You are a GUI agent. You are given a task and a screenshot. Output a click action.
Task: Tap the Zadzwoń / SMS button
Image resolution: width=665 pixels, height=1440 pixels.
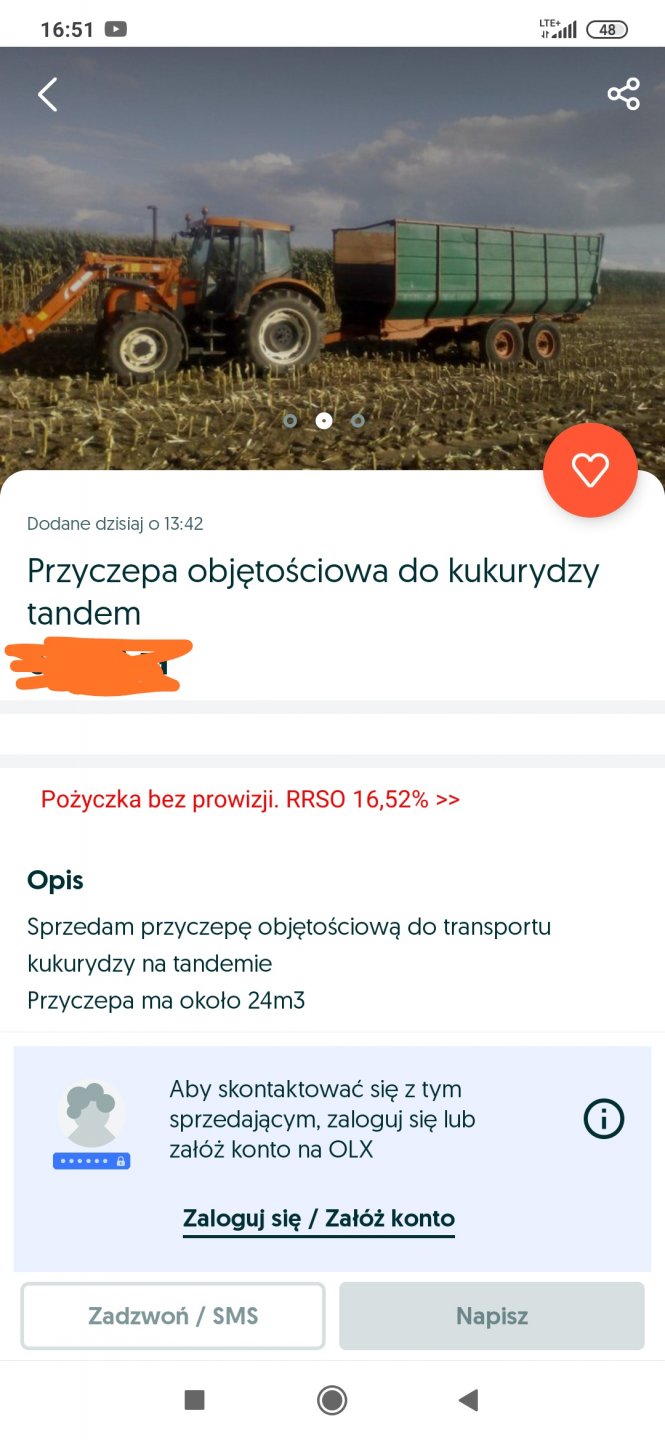173,1316
